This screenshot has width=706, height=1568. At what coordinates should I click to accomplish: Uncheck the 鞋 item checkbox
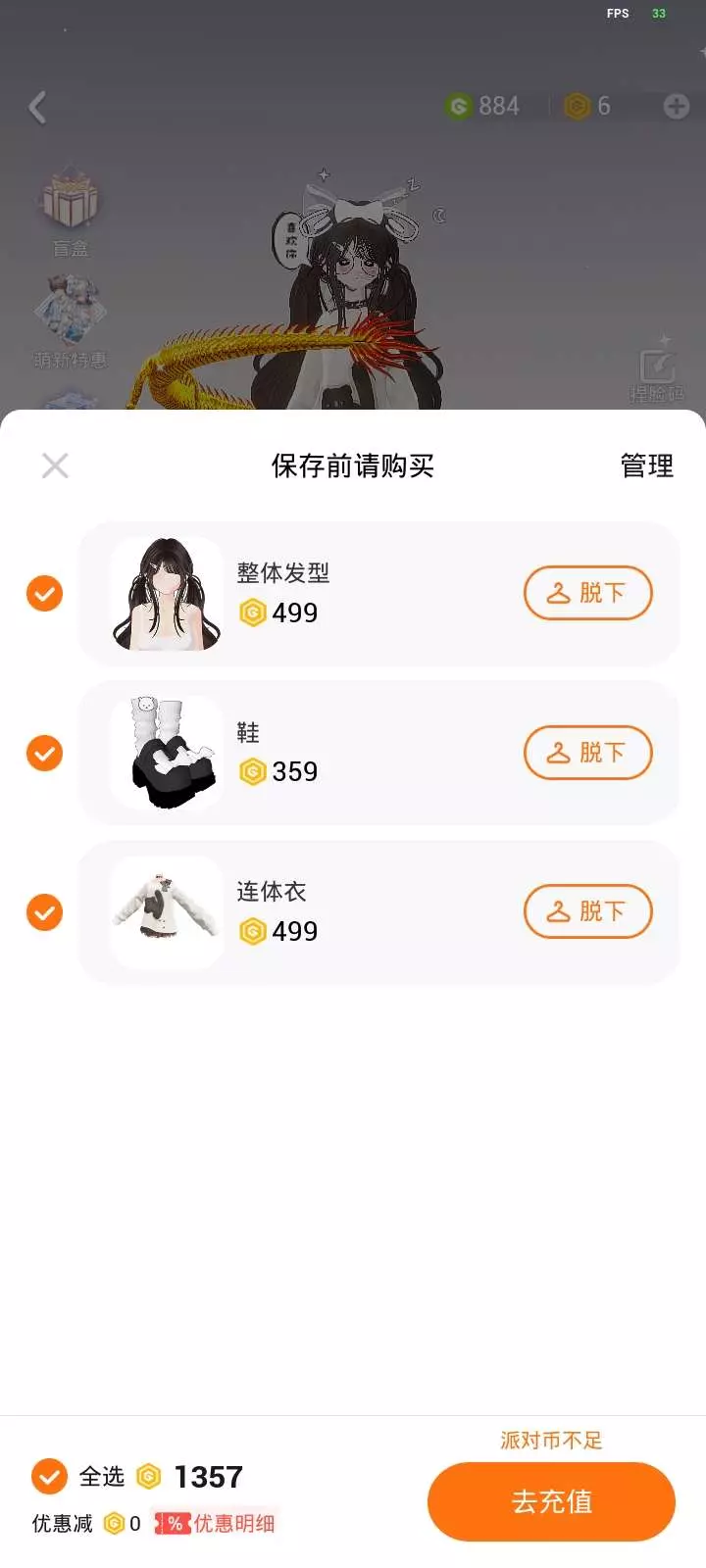44,753
